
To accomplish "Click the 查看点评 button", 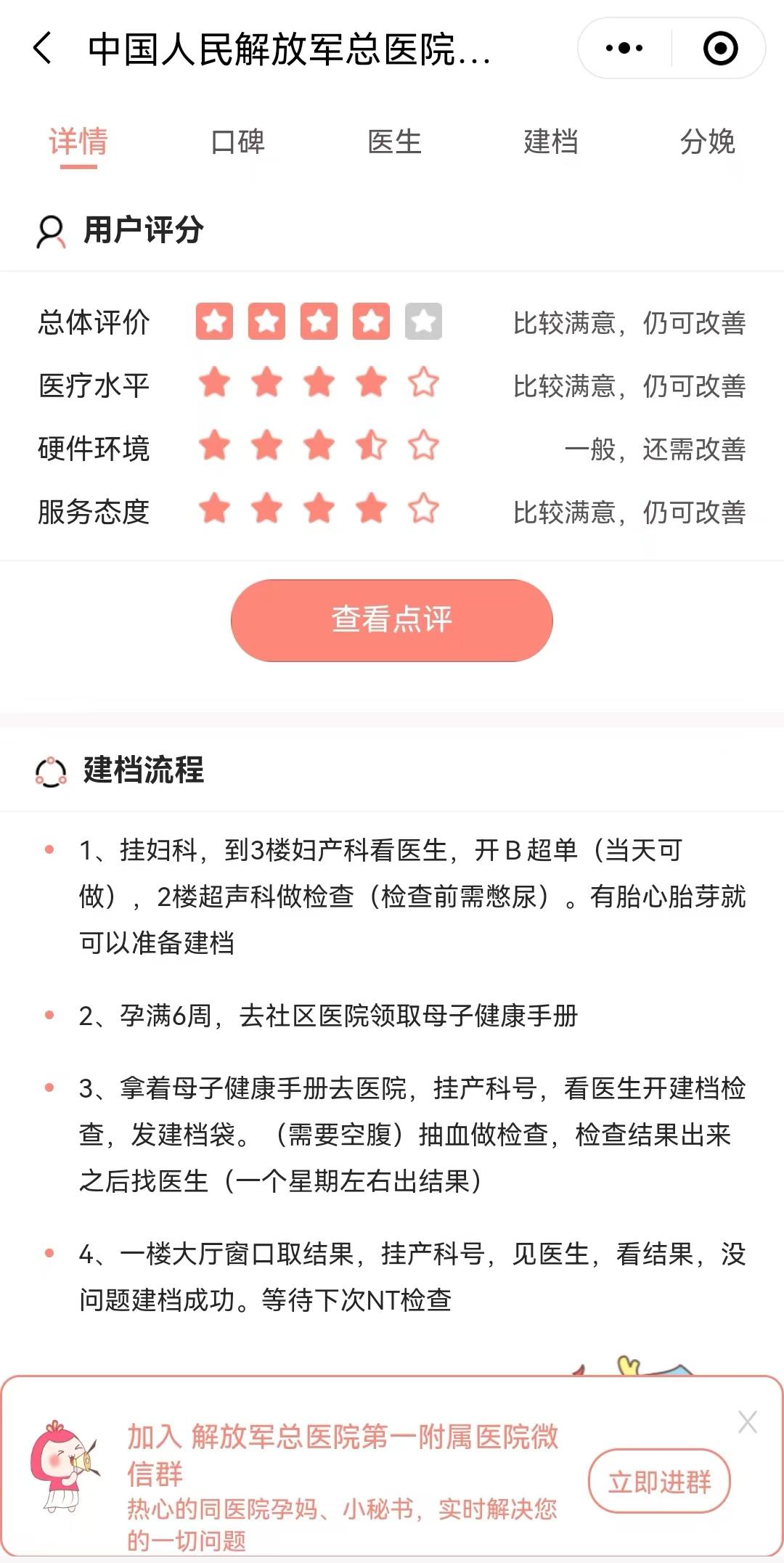I will coord(391,622).
